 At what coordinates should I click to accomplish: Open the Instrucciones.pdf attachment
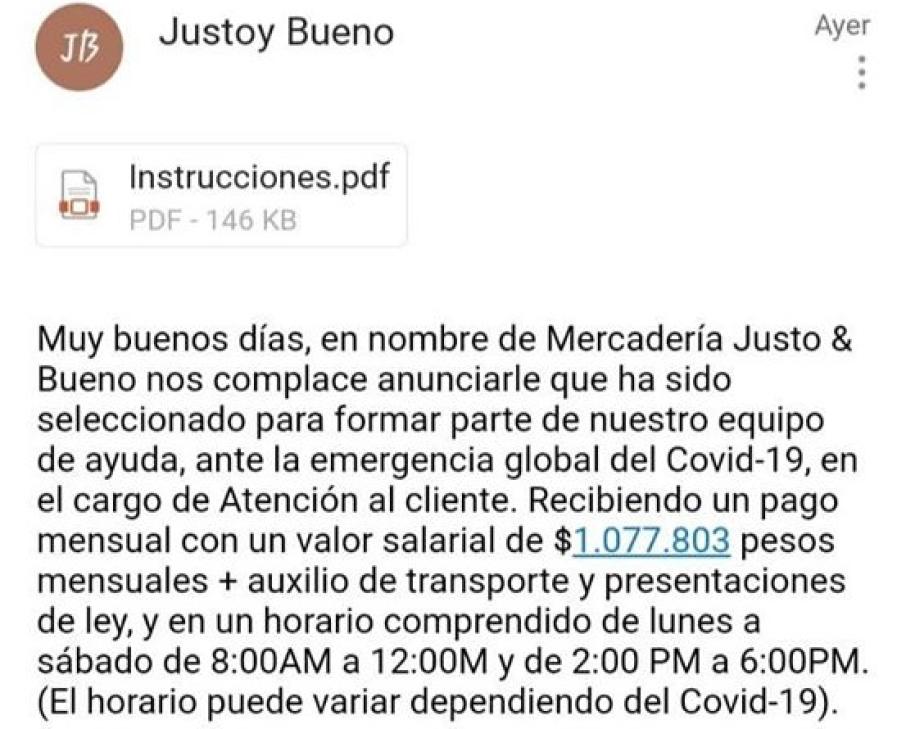click(221, 195)
